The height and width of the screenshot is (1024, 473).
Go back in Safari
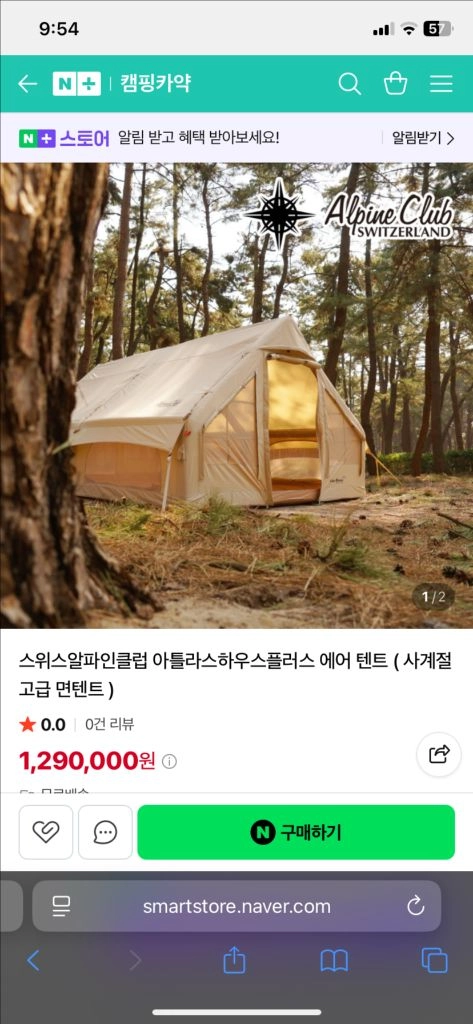pyautogui.click(x=33, y=961)
